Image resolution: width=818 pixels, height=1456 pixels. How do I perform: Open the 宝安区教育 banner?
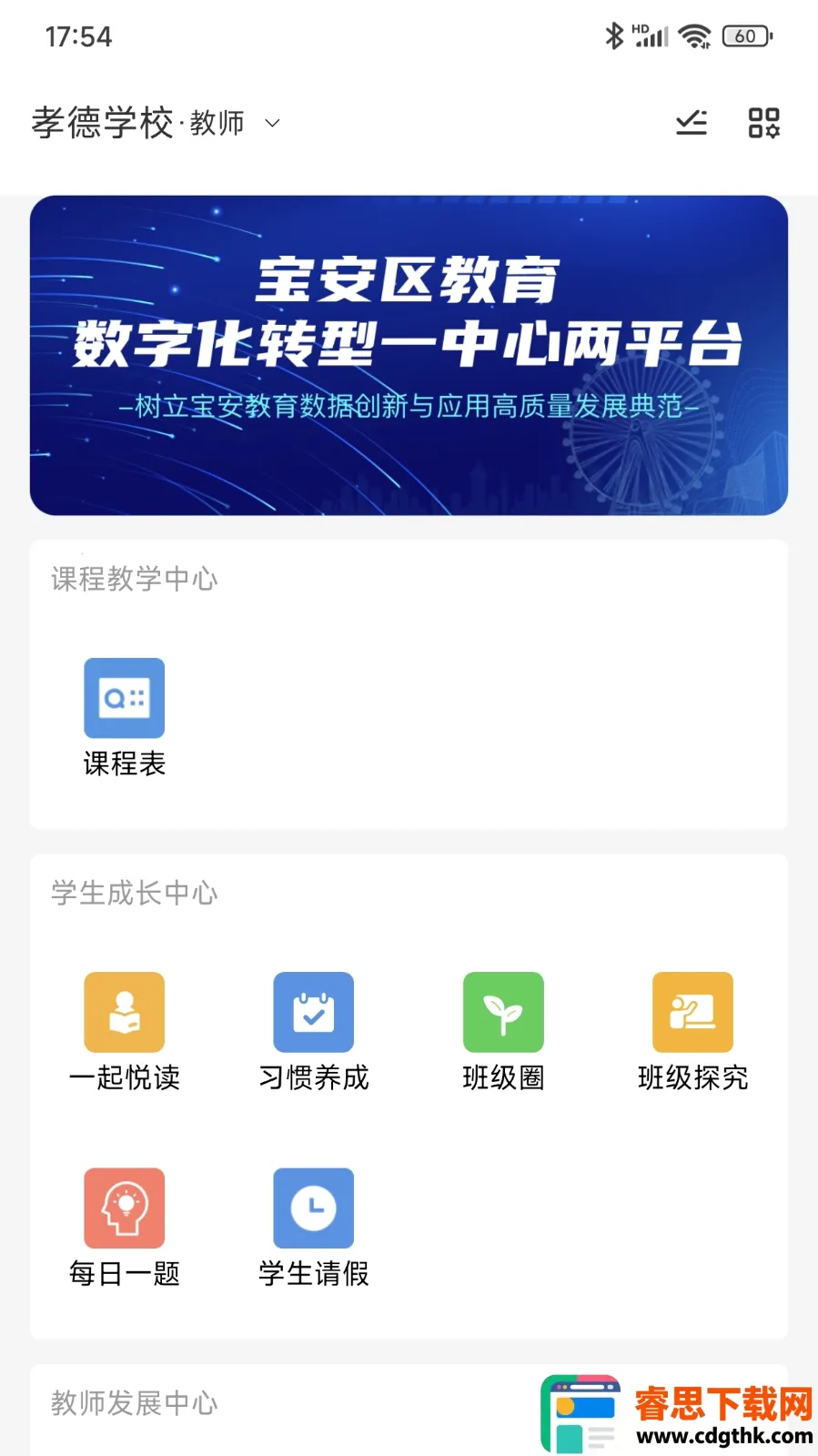409,355
